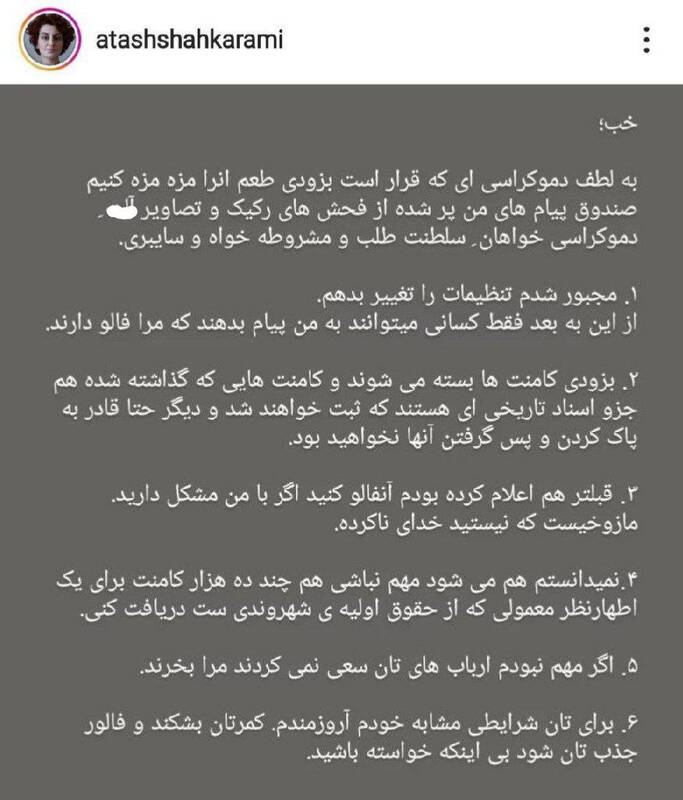Open atashshahkarami's profile picture
This screenshot has height=800, width=683.
(x=42, y=41)
